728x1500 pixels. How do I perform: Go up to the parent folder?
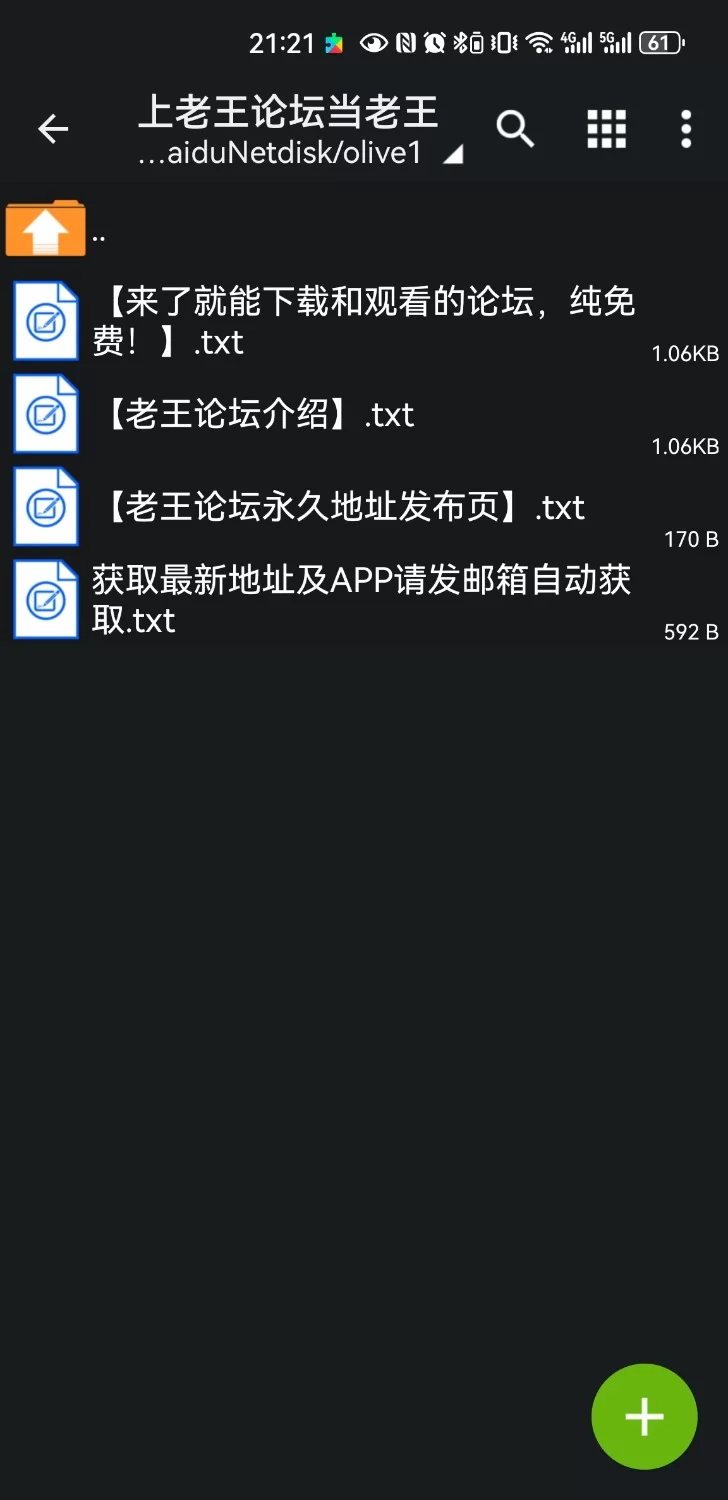(x=364, y=230)
